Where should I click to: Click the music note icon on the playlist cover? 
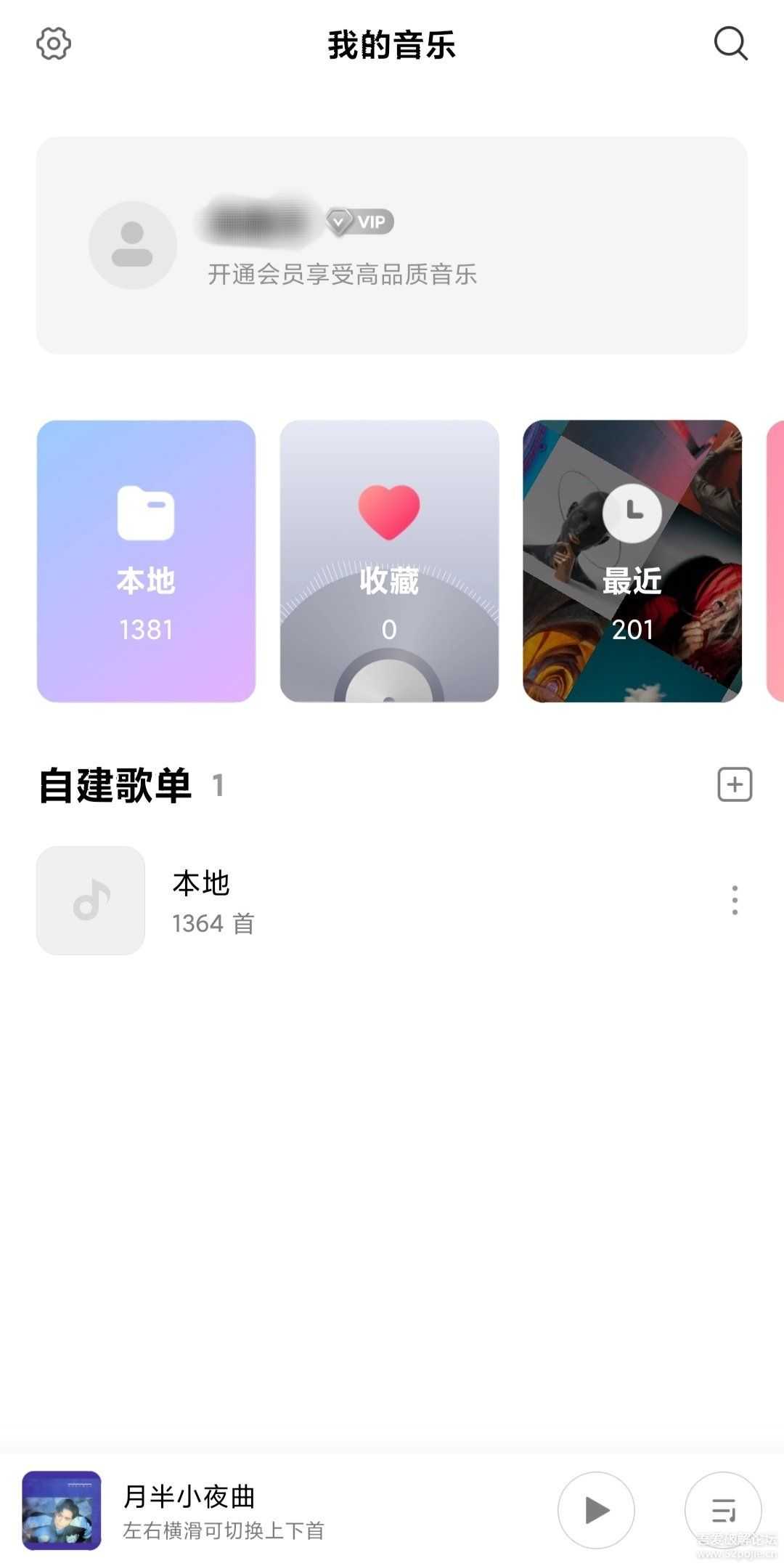coord(89,901)
